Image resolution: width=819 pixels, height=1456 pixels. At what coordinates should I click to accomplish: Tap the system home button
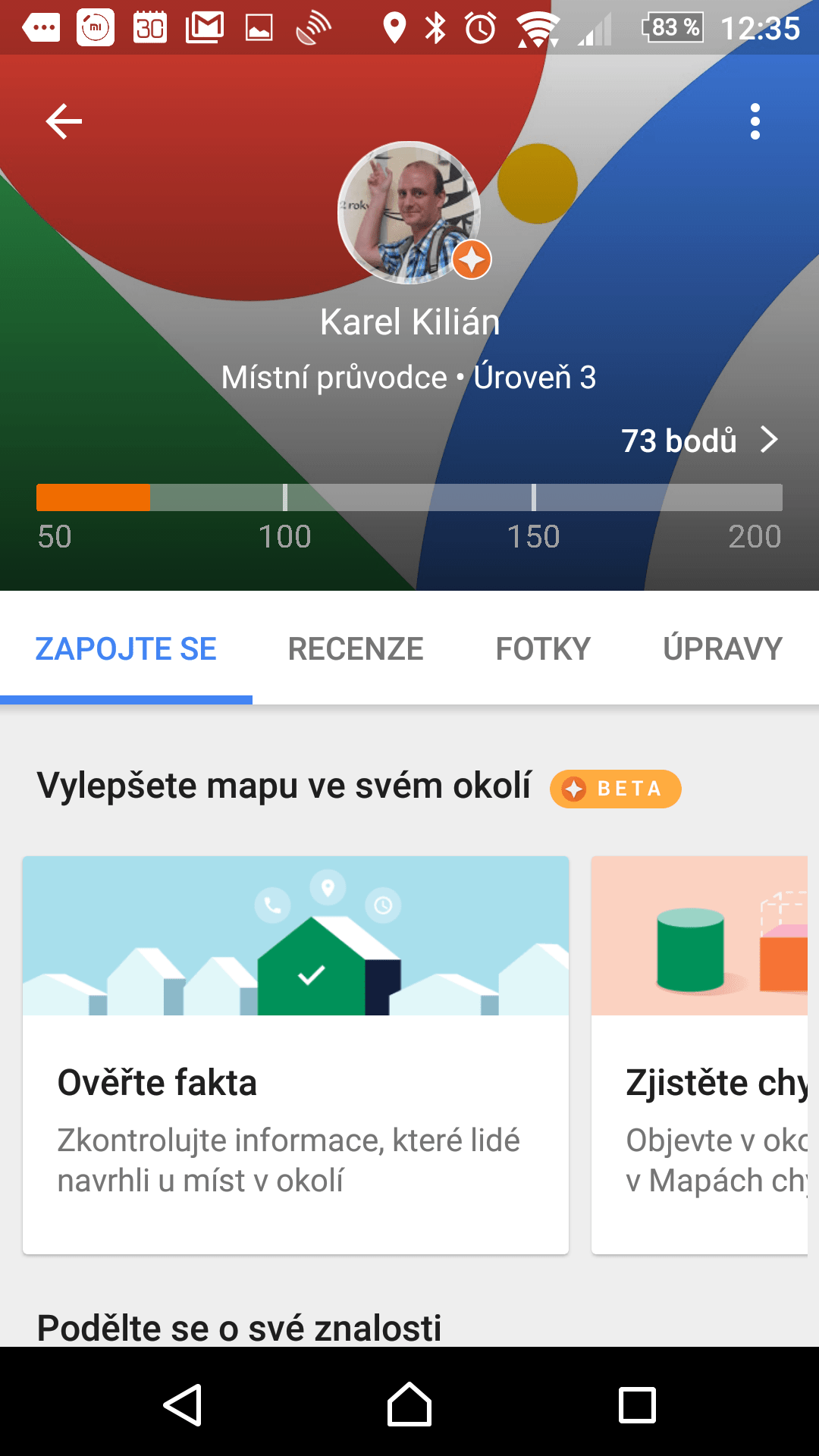pos(409,1404)
